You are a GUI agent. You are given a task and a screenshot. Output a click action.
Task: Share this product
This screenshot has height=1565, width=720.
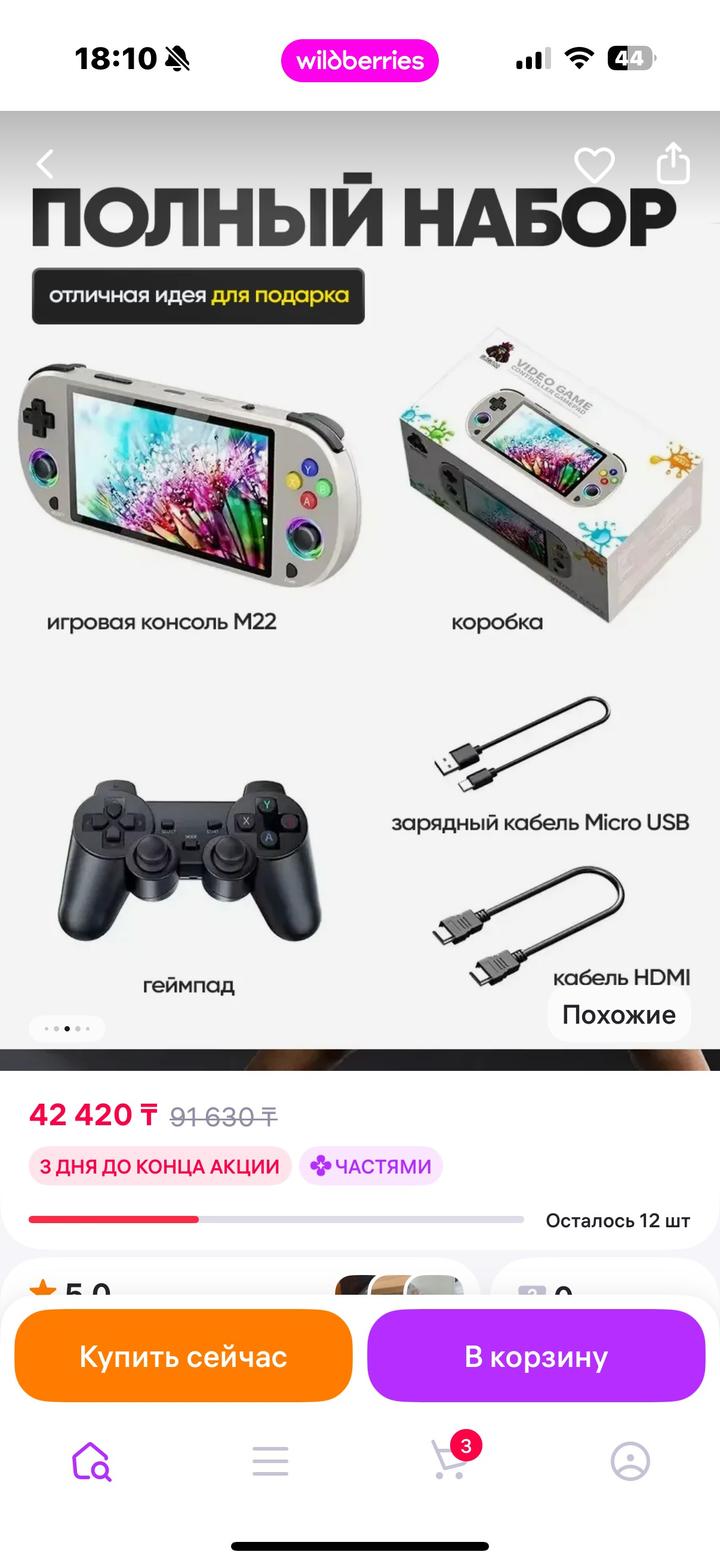673,163
